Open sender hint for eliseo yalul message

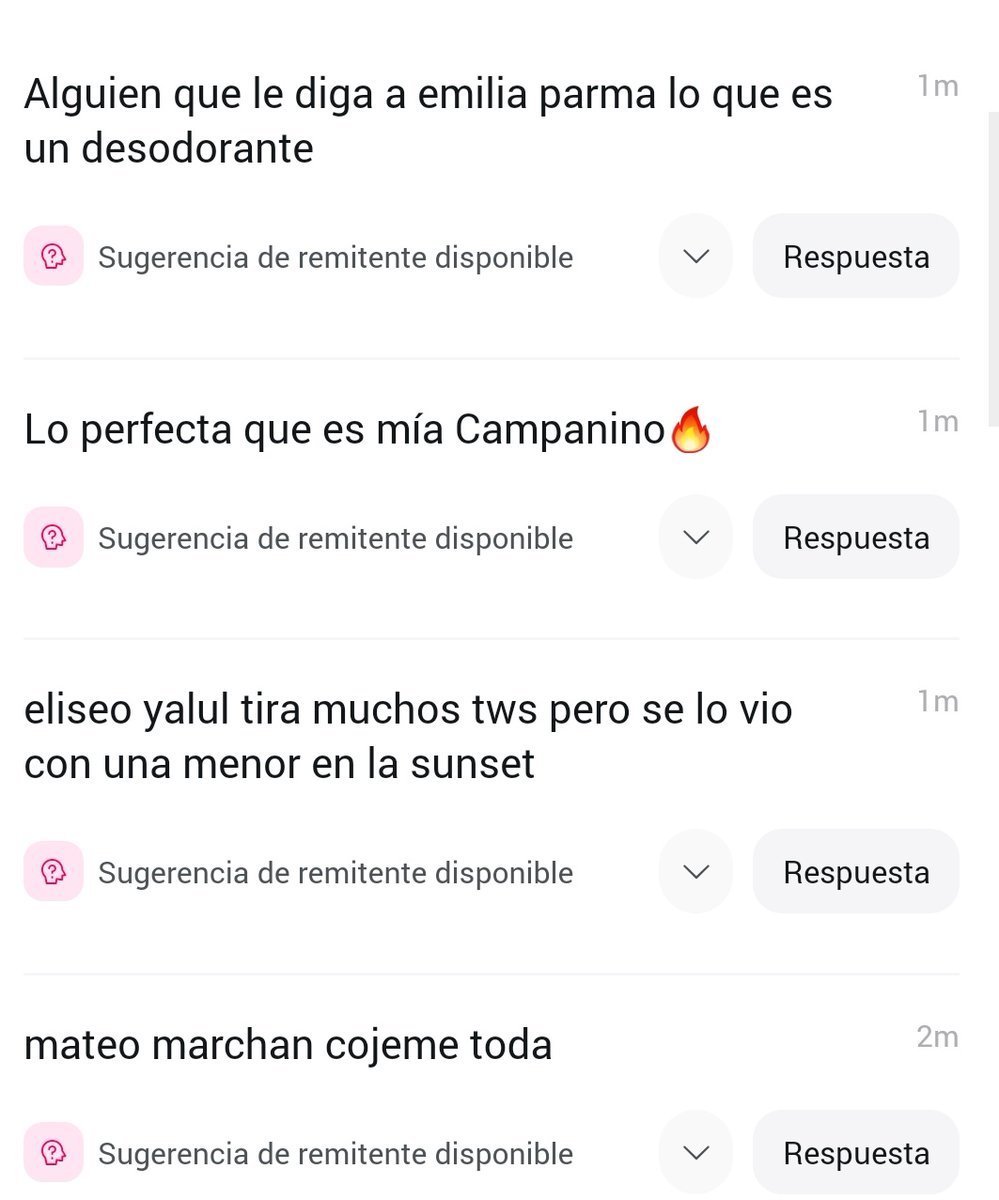299,873
